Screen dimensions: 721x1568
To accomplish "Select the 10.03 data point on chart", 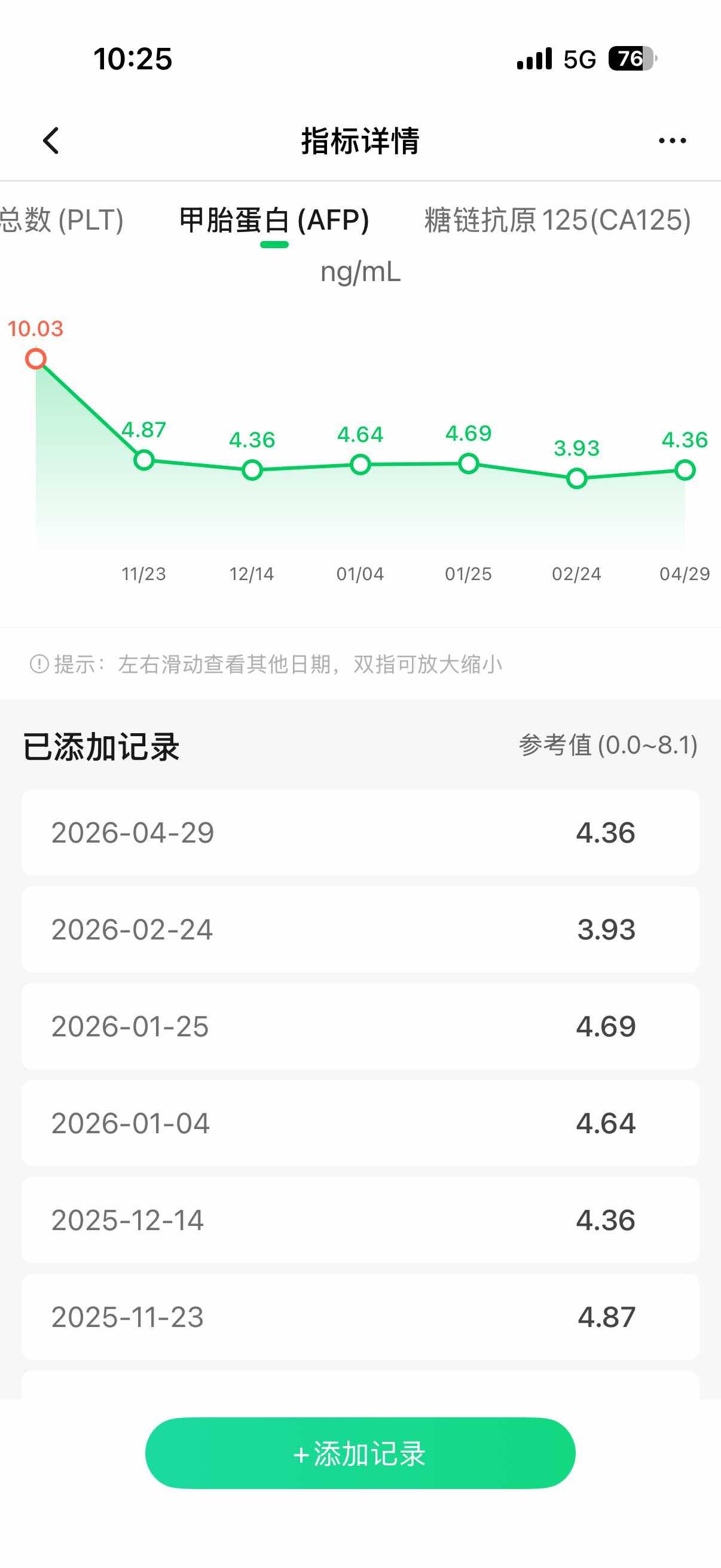I will [x=36, y=359].
